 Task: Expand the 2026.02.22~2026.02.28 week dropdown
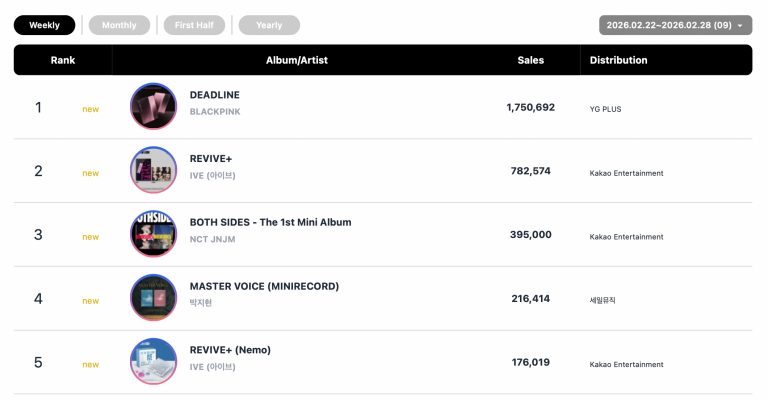pyautogui.click(x=675, y=25)
